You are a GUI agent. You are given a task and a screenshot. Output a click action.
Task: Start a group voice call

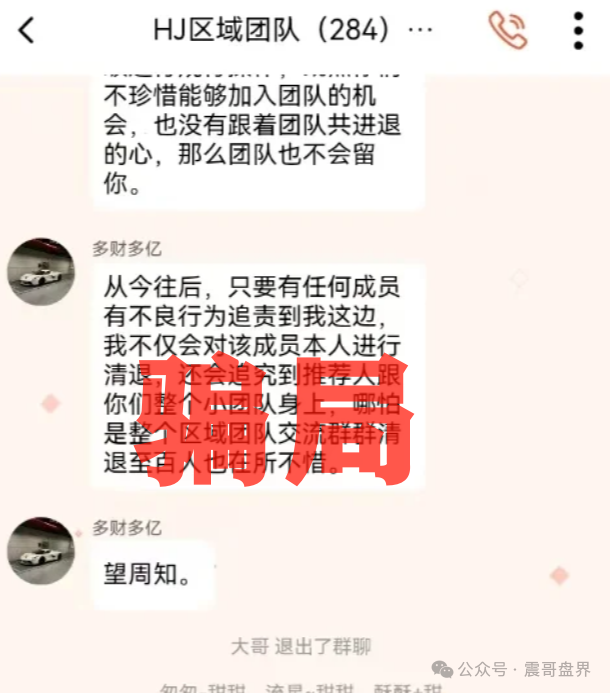click(x=508, y=30)
